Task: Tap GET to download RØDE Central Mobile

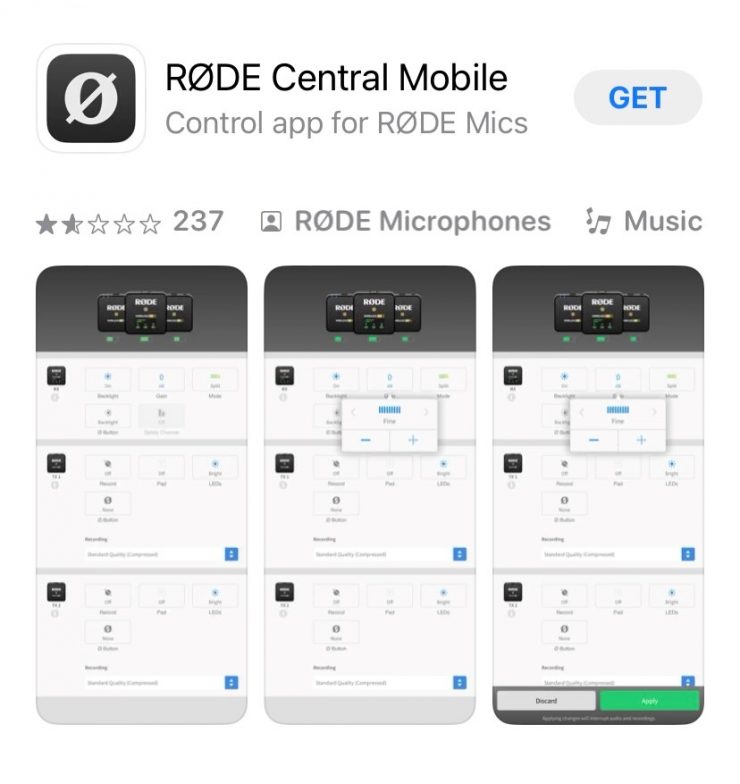Action: click(637, 98)
